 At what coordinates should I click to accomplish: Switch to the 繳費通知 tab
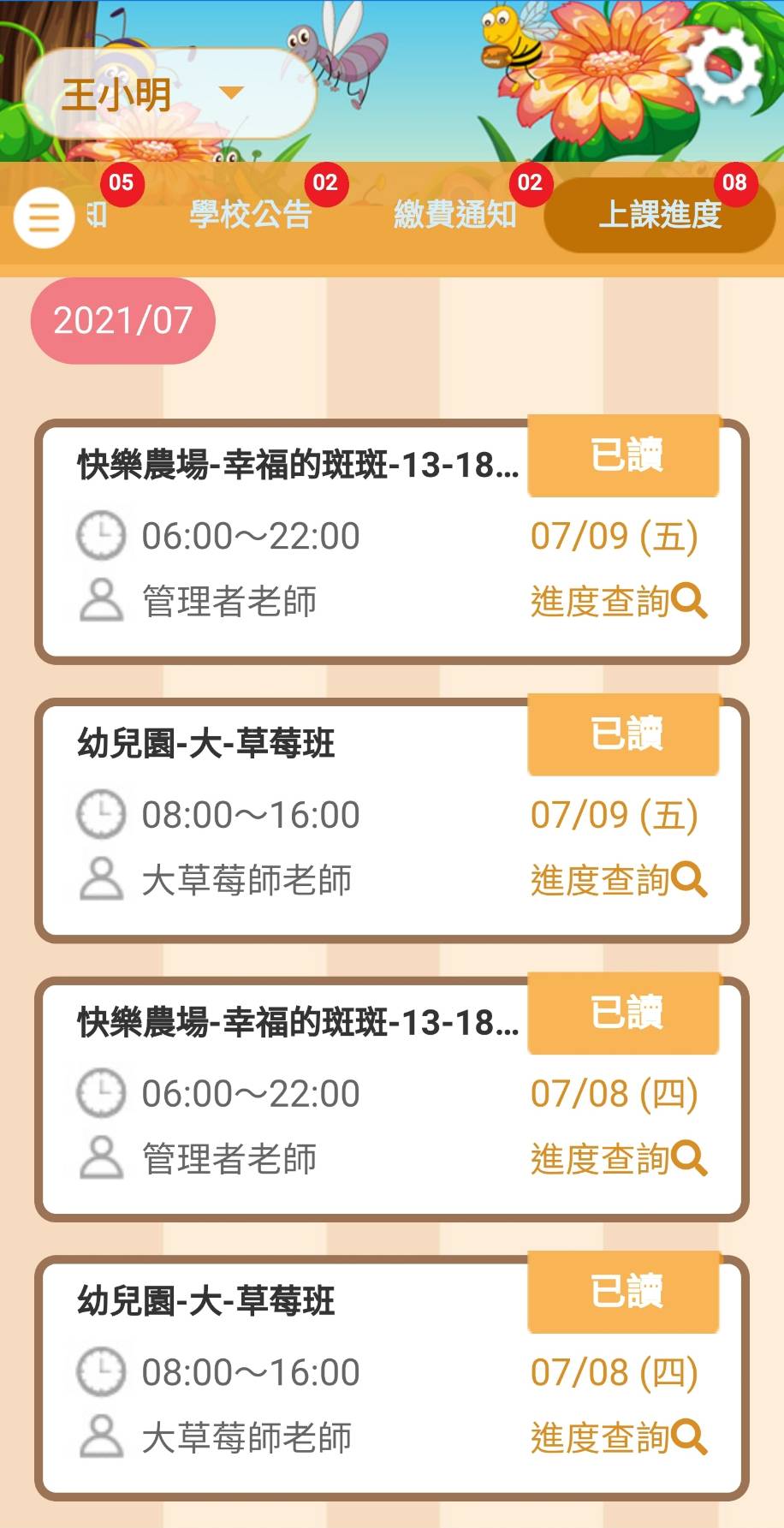[x=455, y=214]
